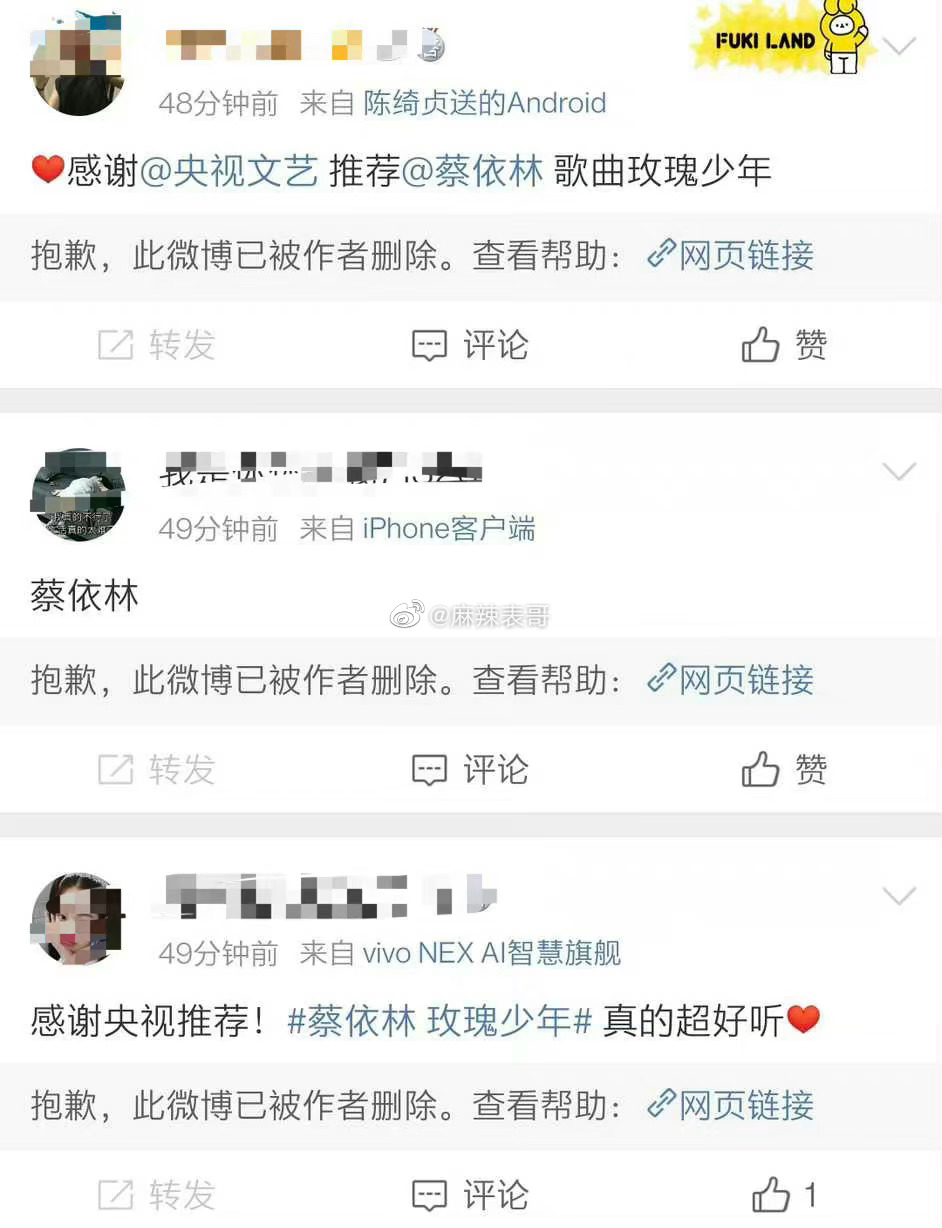This screenshot has height=1228, width=942.
Task: View the avatar of the vivo NEX poster
Action: click(77, 918)
